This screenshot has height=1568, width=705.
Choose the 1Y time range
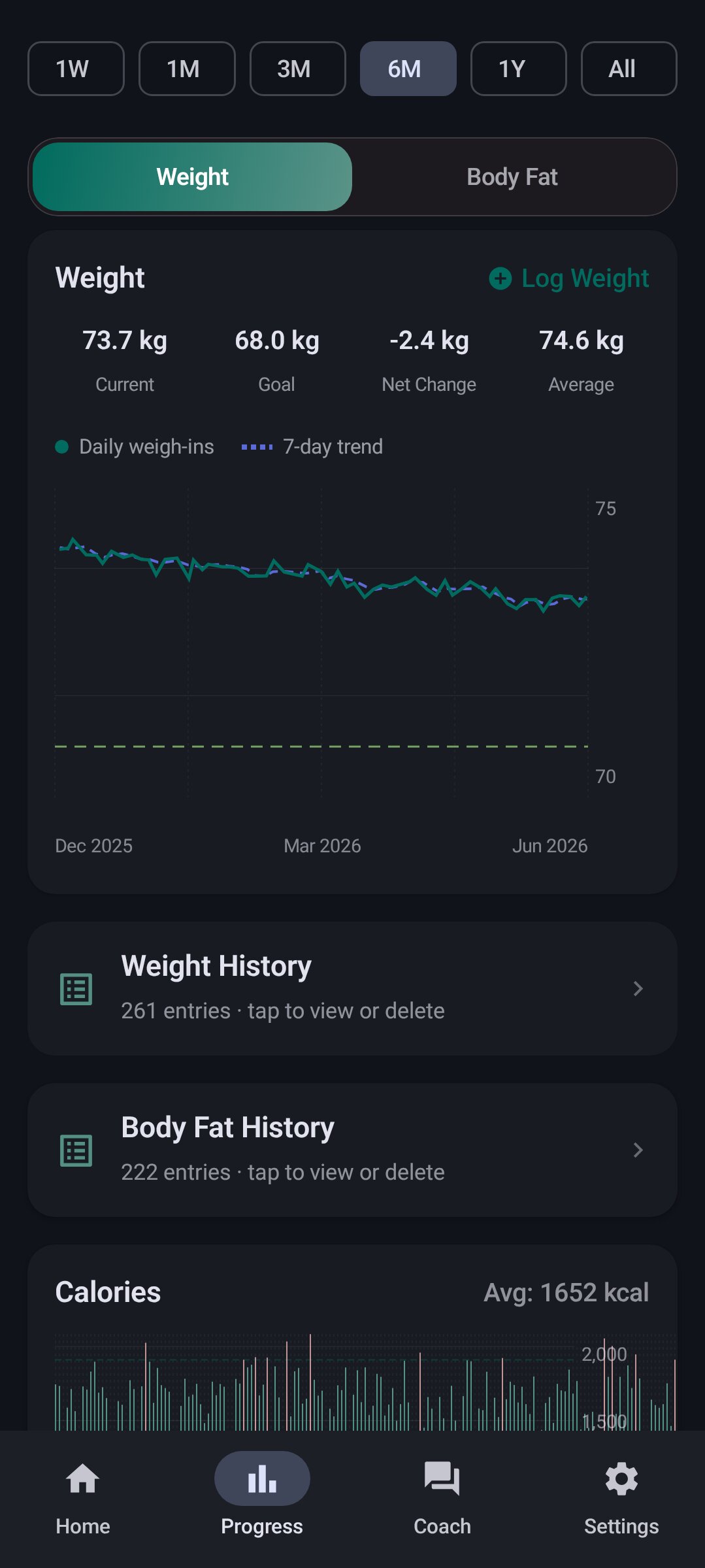[519, 69]
